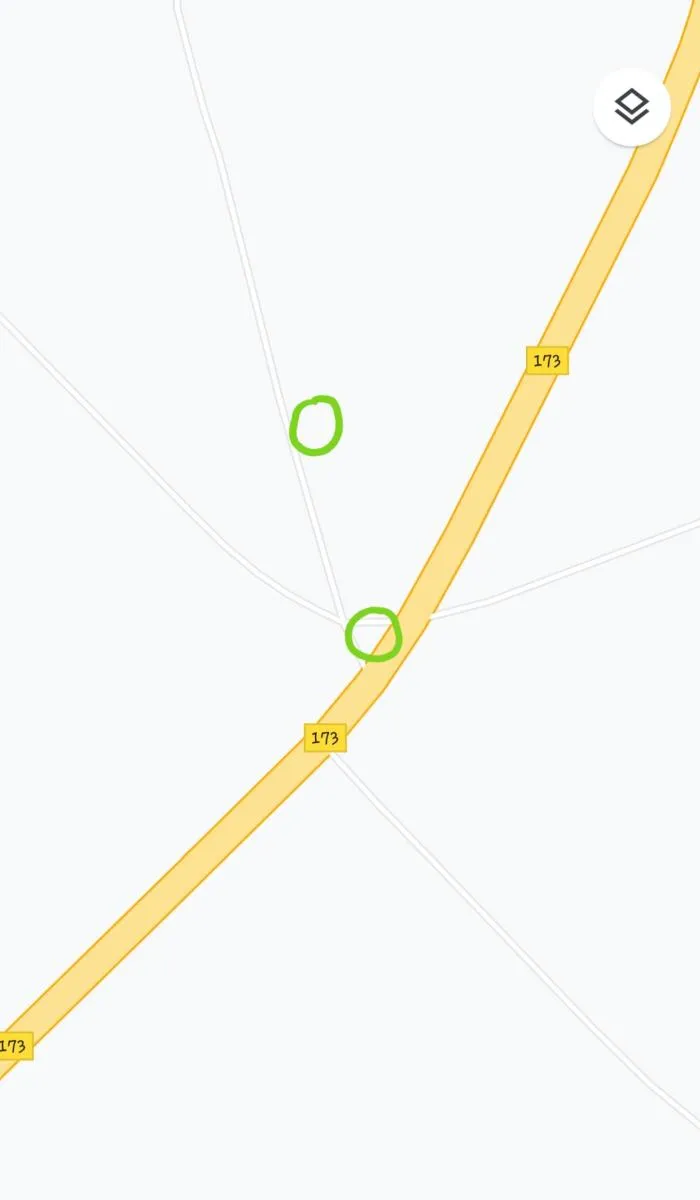
Task: Open the map layers button
Action: [631, 107]
